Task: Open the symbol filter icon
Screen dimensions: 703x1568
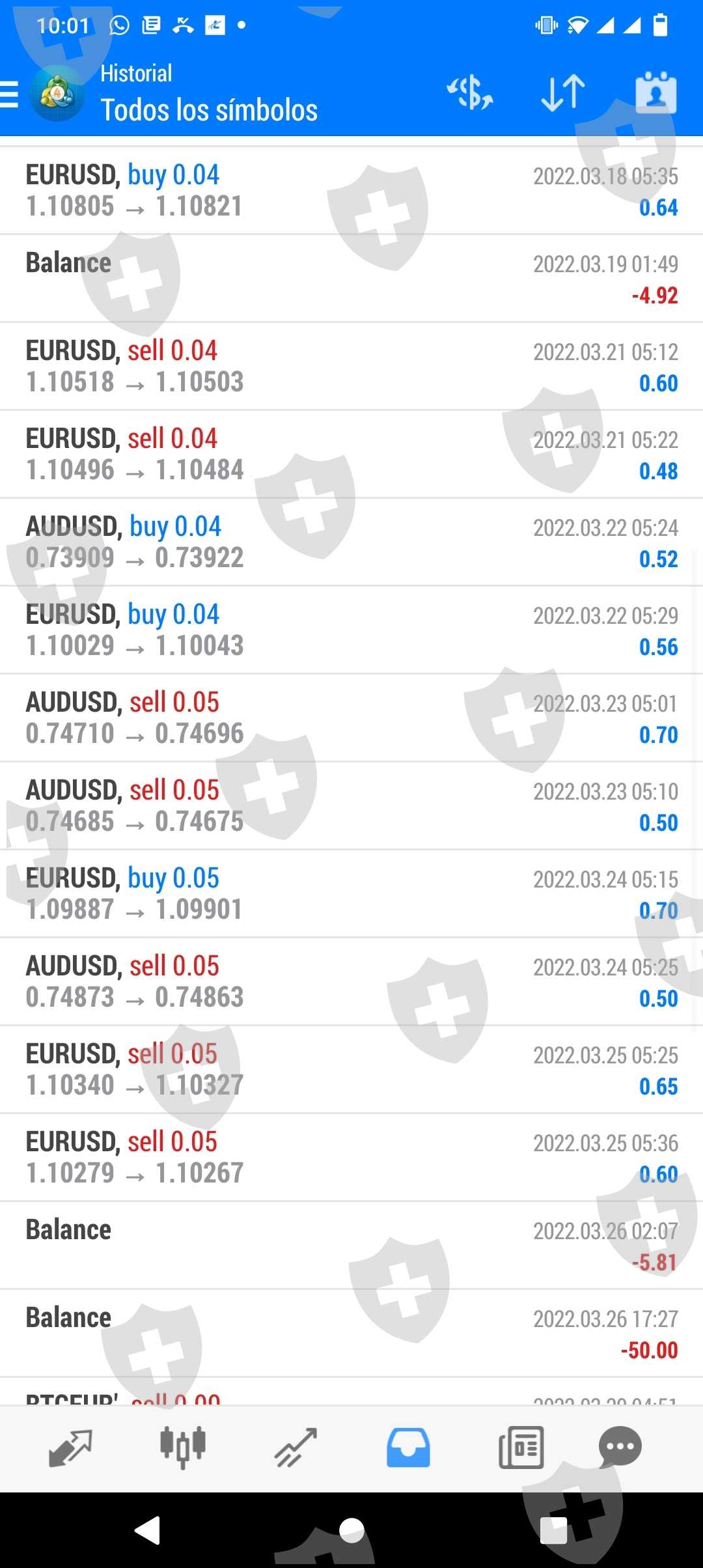Action: (469, 92)
